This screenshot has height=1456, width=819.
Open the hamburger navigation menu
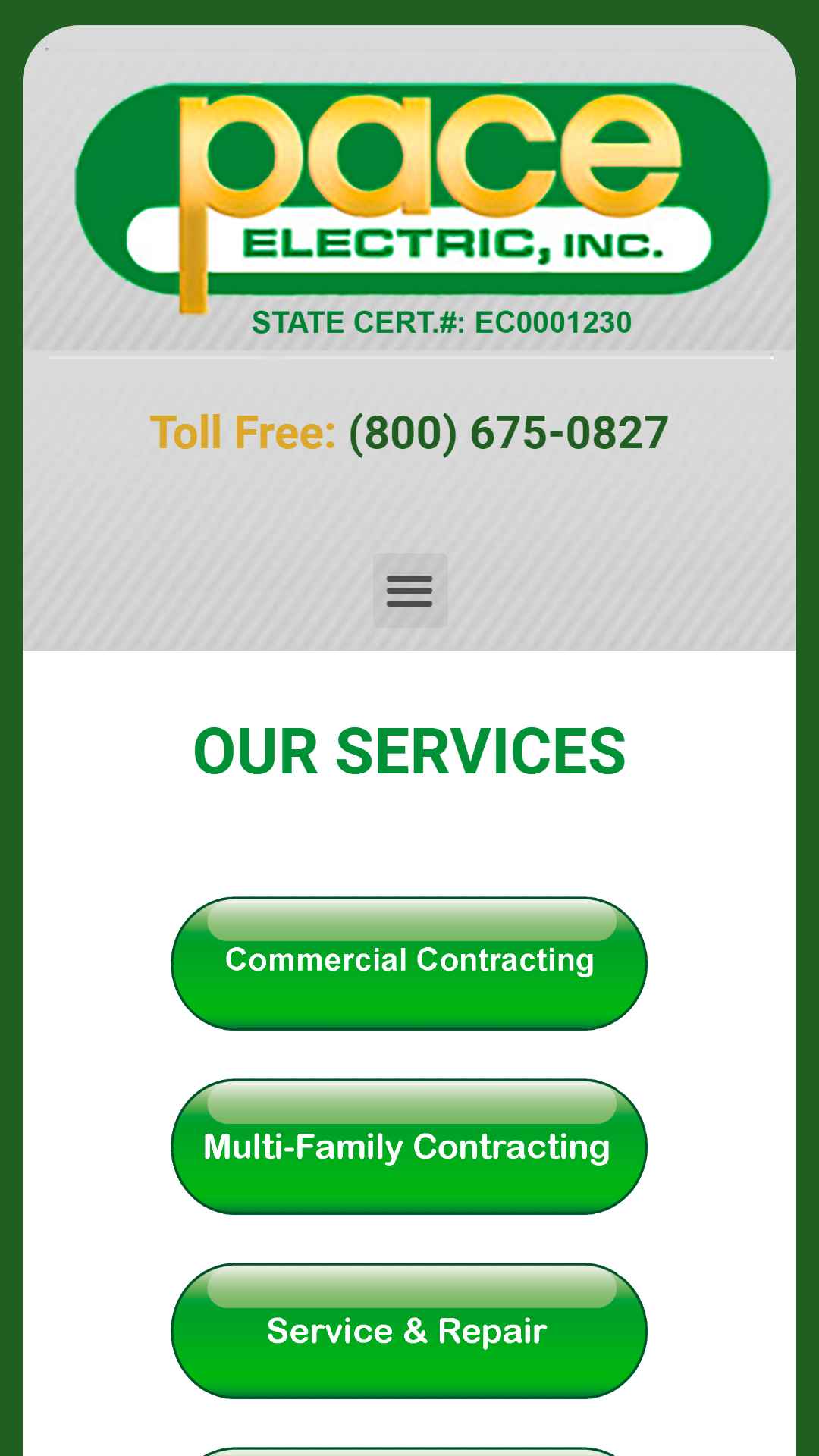click(409, 590)
